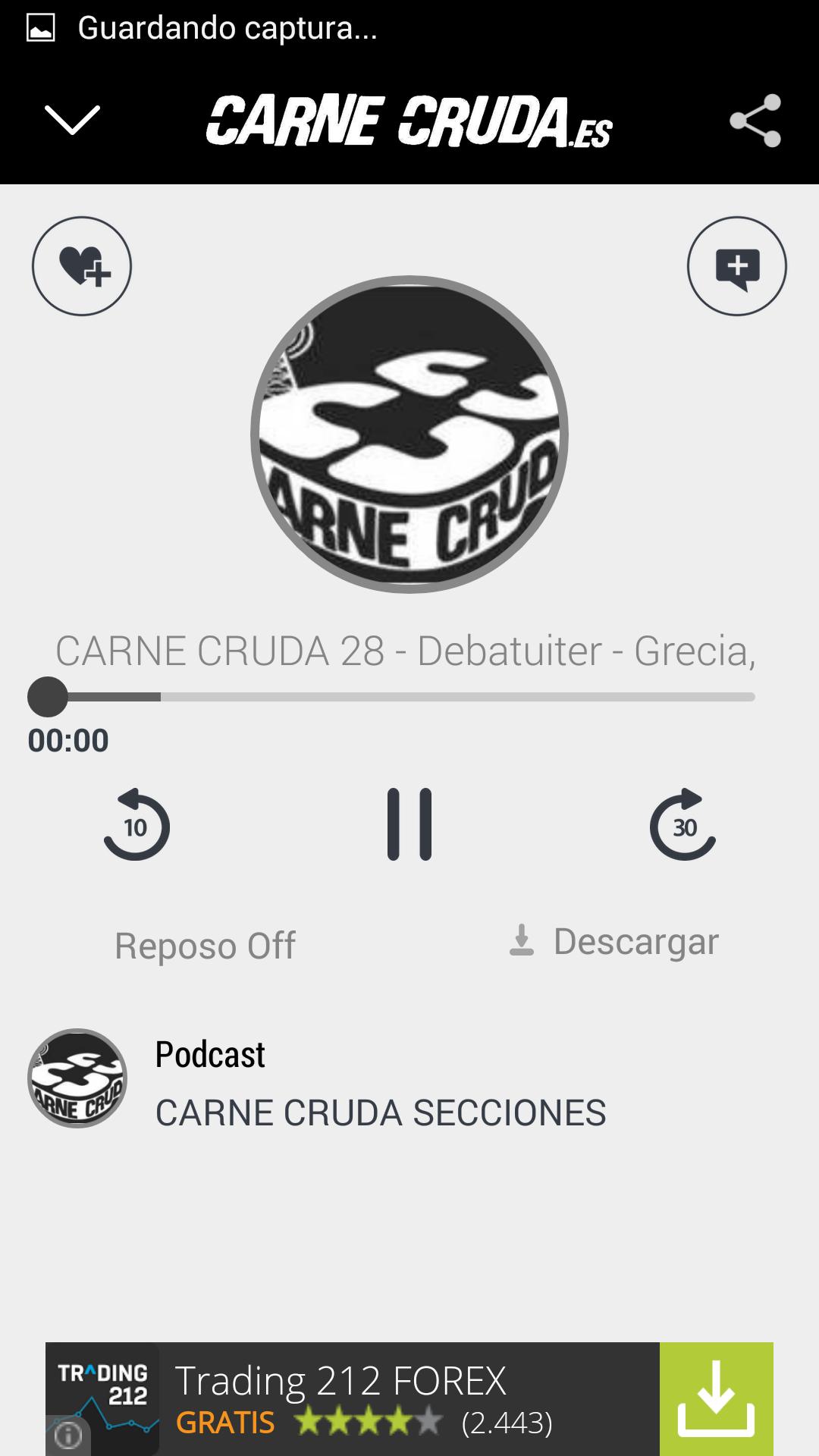Screen dimensions: 819x1456
Task: Open CARNE CRUDA SECCIONES podcast page
Action: click(381, 1112)
